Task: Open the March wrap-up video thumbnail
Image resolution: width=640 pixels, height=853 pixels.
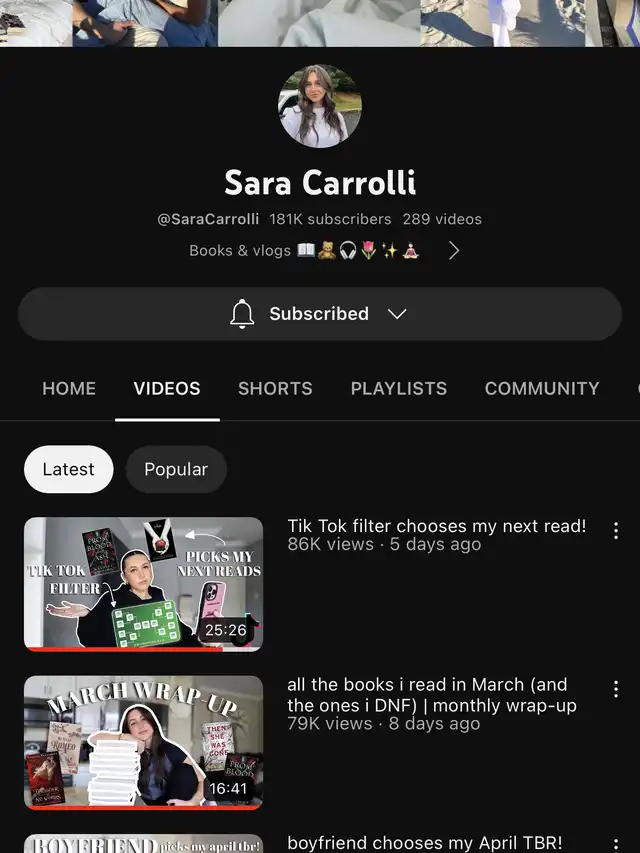Action: pos(143,741)
